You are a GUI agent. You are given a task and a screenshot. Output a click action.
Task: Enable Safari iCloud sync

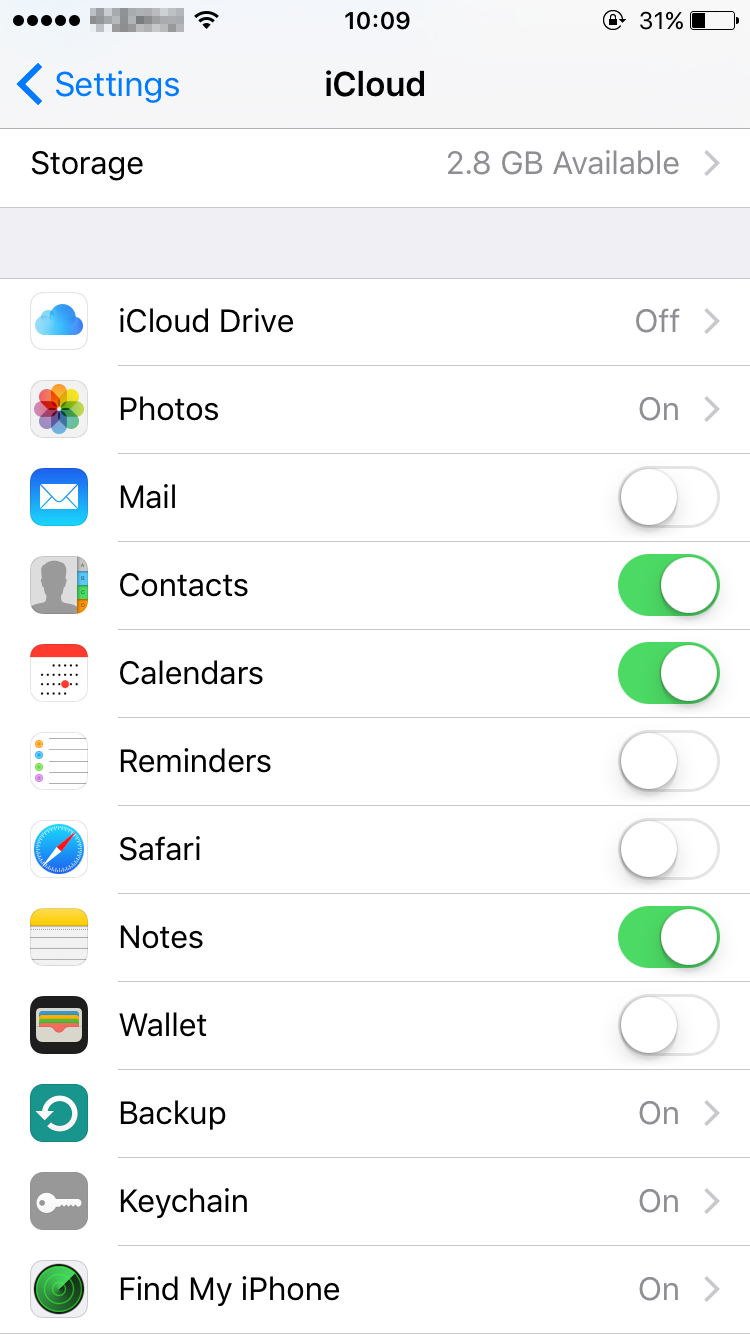click(x=668, y=849)
